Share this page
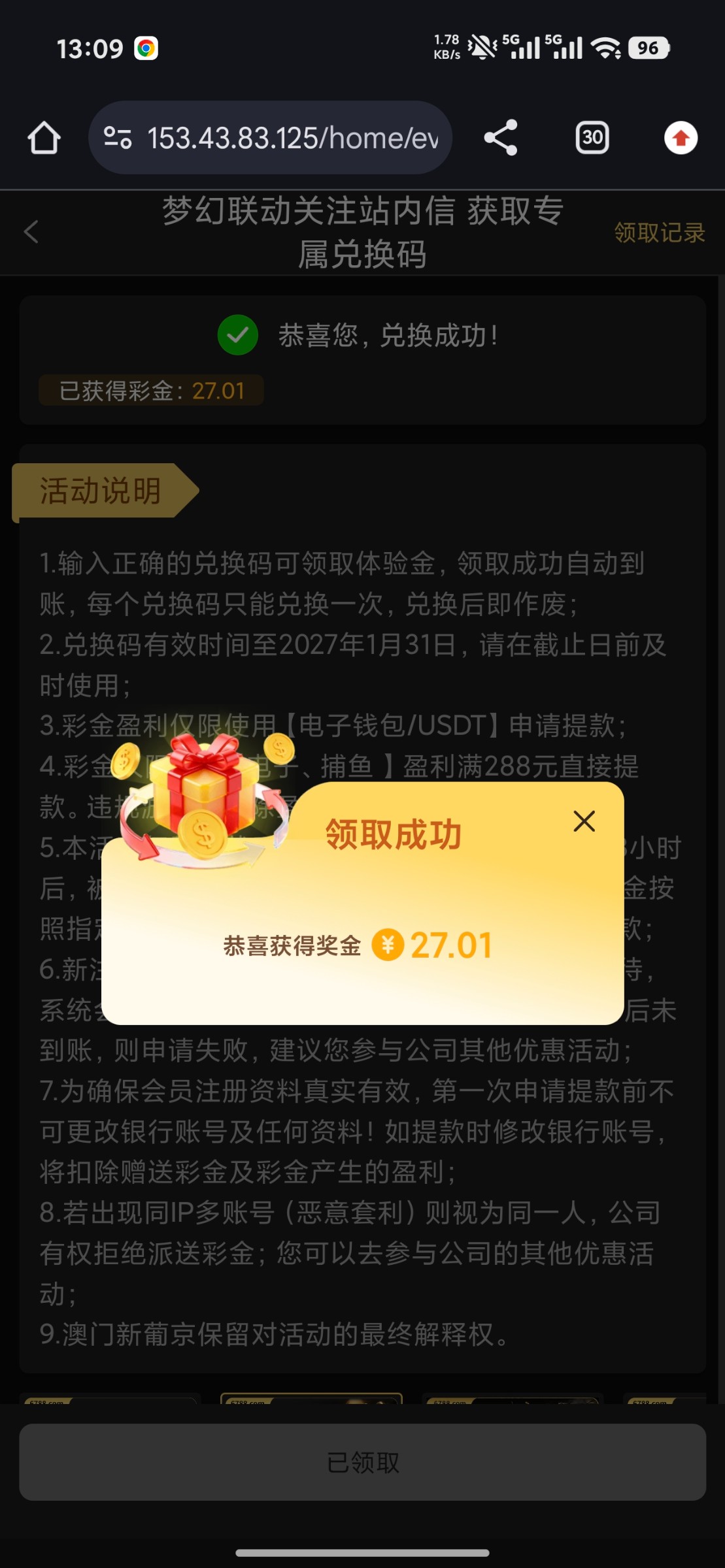Image resolution: width=725 pixels, height=1568 pixels. (x=501, y=138)
